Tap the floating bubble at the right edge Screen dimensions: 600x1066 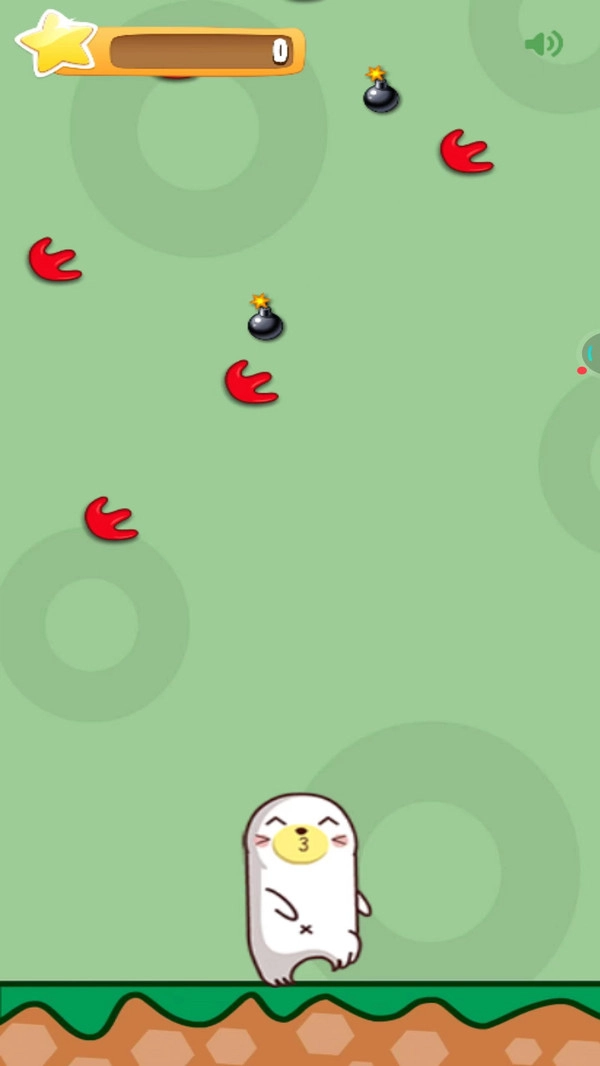click(590, 353)
